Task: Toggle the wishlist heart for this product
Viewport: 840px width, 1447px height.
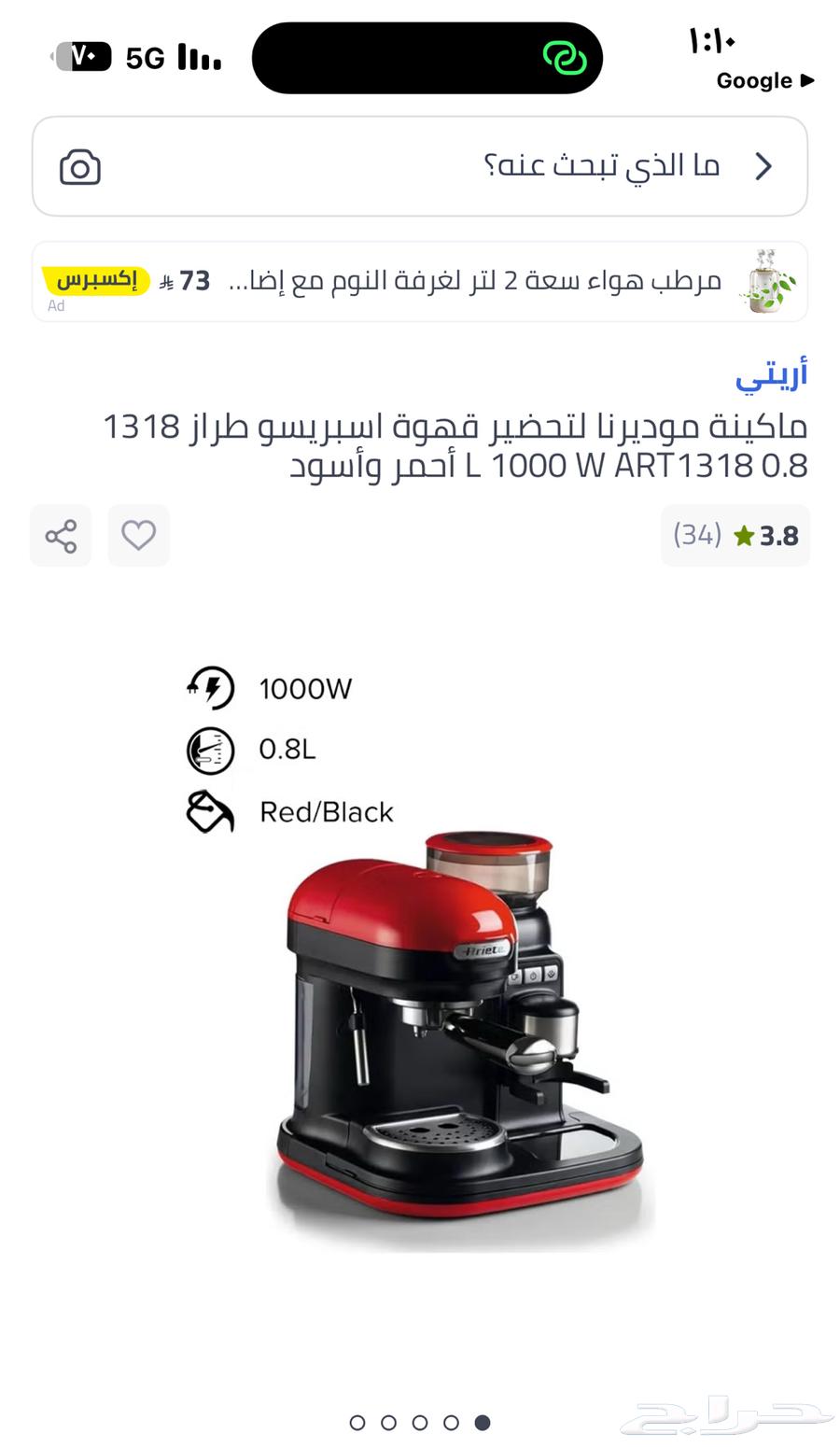Action: pyautogui.click(x=138, y=535)
